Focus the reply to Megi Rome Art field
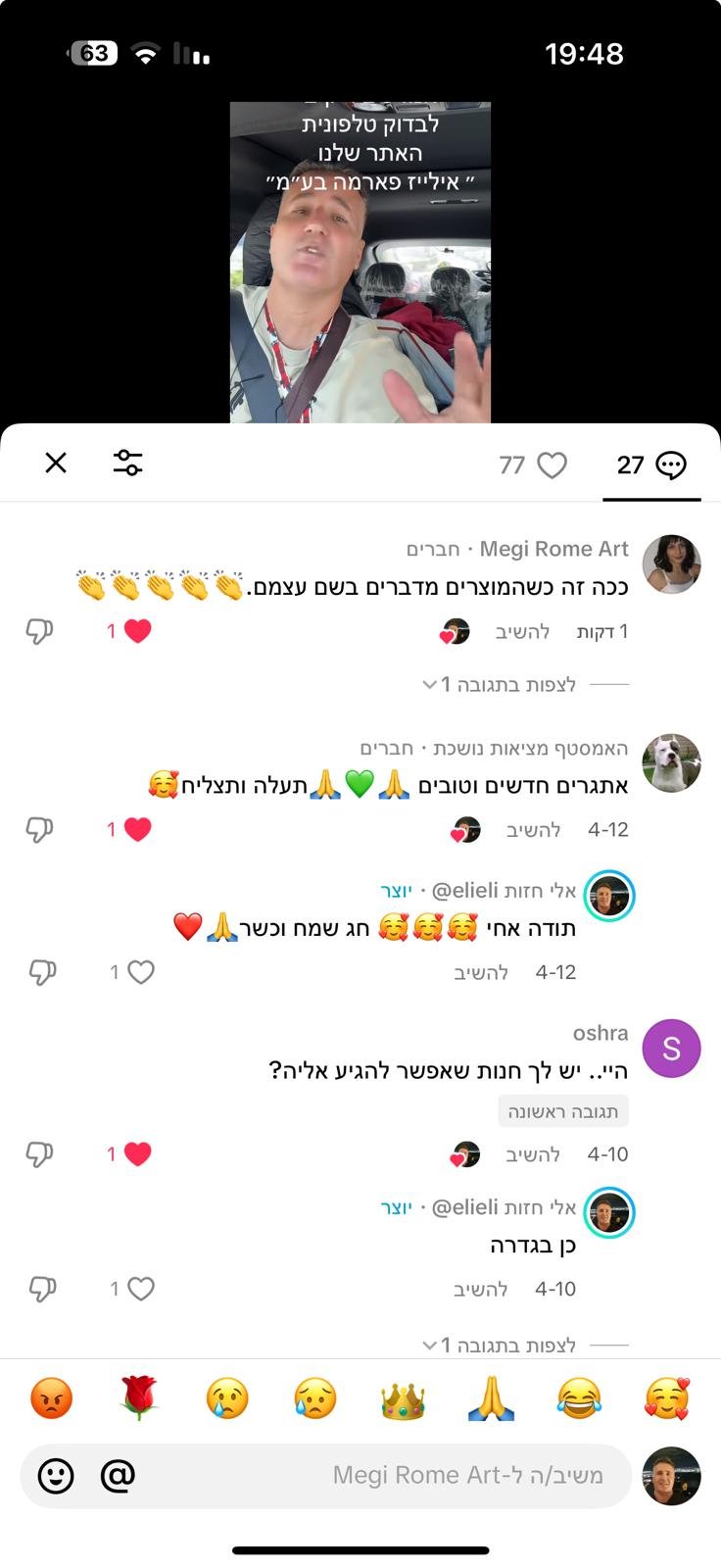721x1568 pixels. tap(392, 1475)
